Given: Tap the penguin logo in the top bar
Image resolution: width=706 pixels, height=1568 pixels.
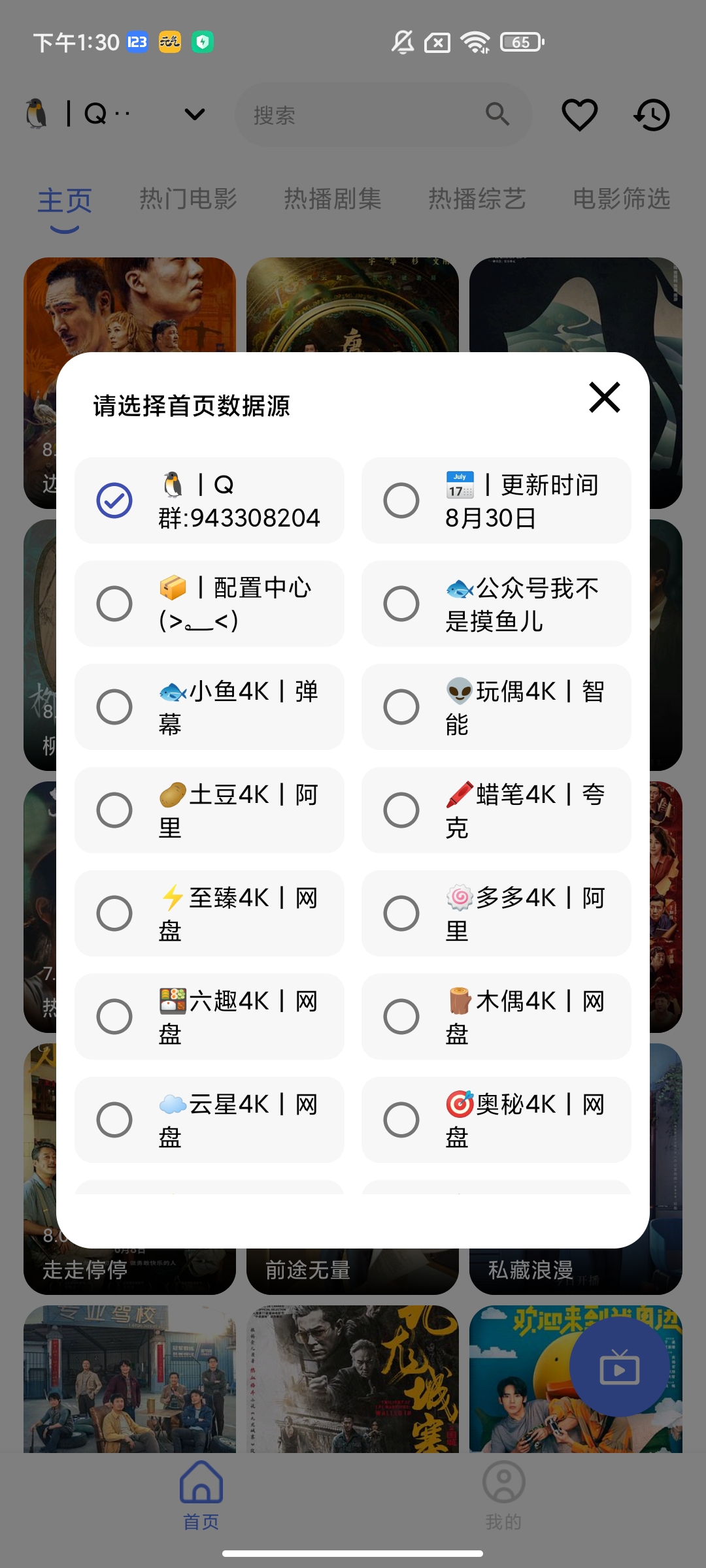Looking at the screenshot, I should (37, 113).
